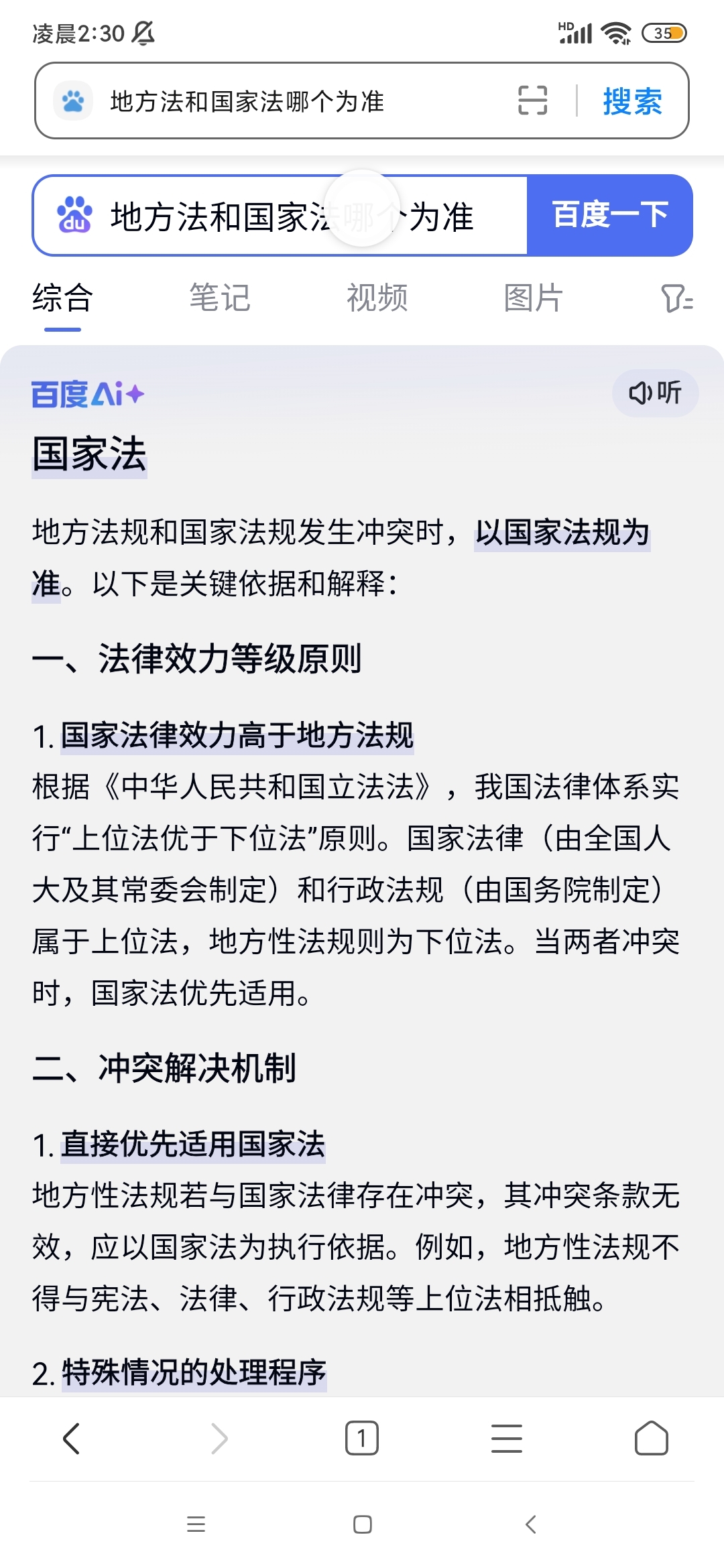
Task: Open the search filter icon
Action: coord(677,298)
